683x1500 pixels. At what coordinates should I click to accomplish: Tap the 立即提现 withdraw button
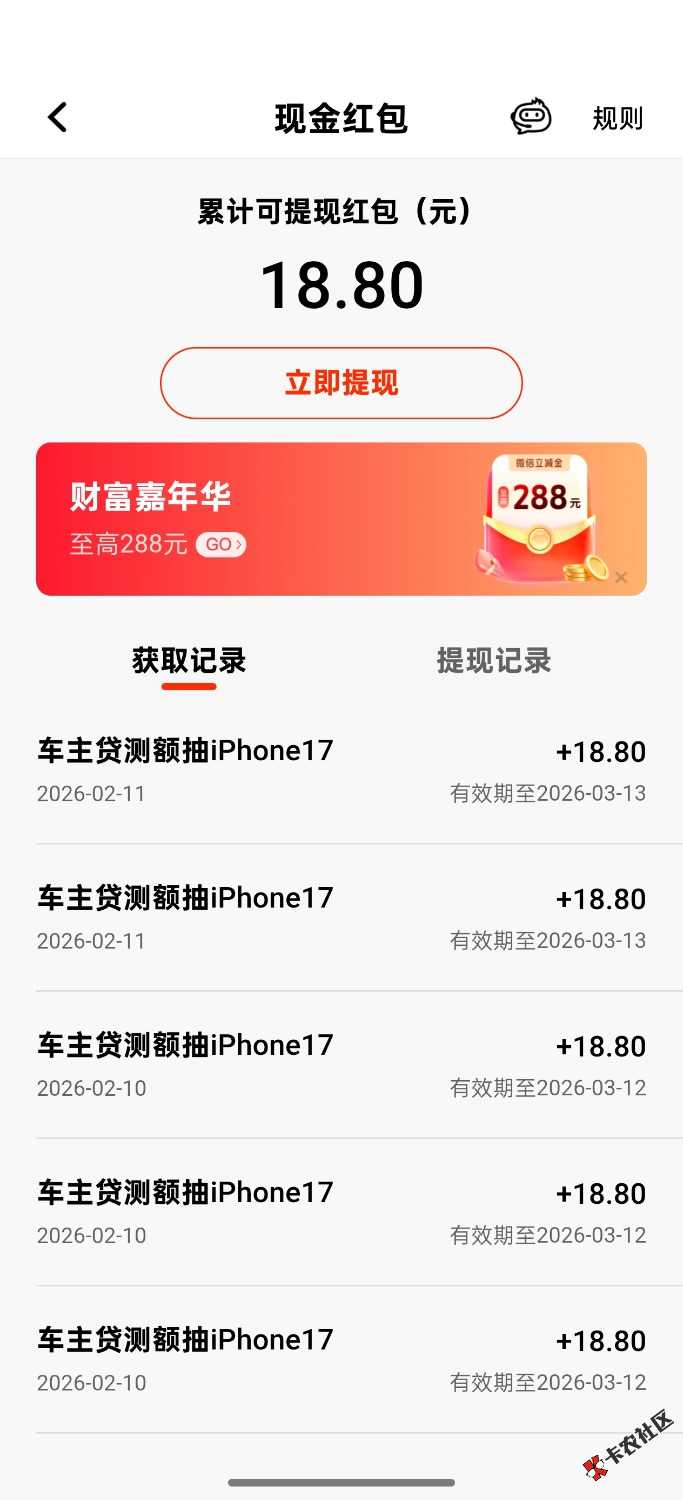(x=341, y=383)
